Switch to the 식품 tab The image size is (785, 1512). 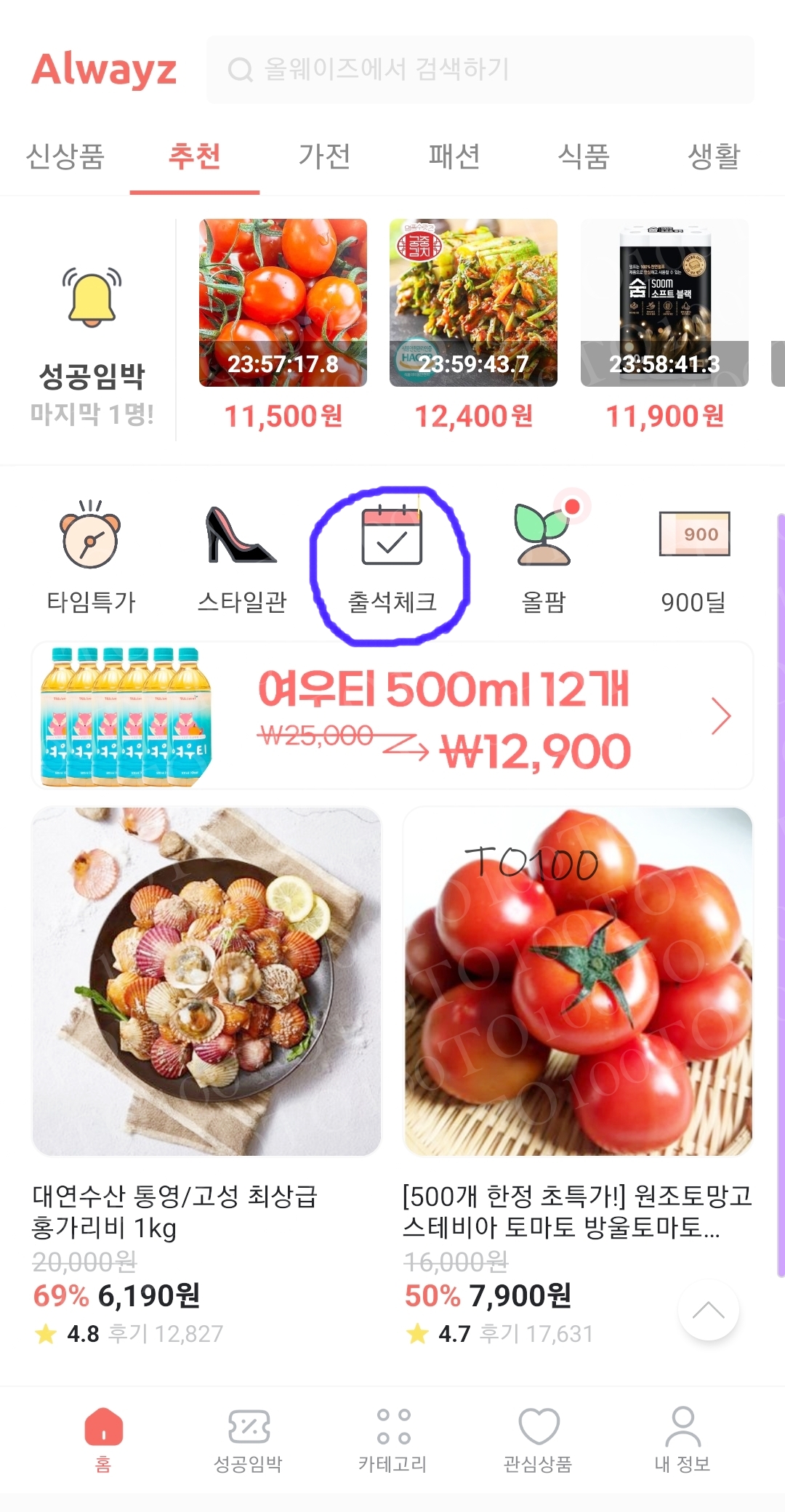pyautogui.click(x=581, y=156)
